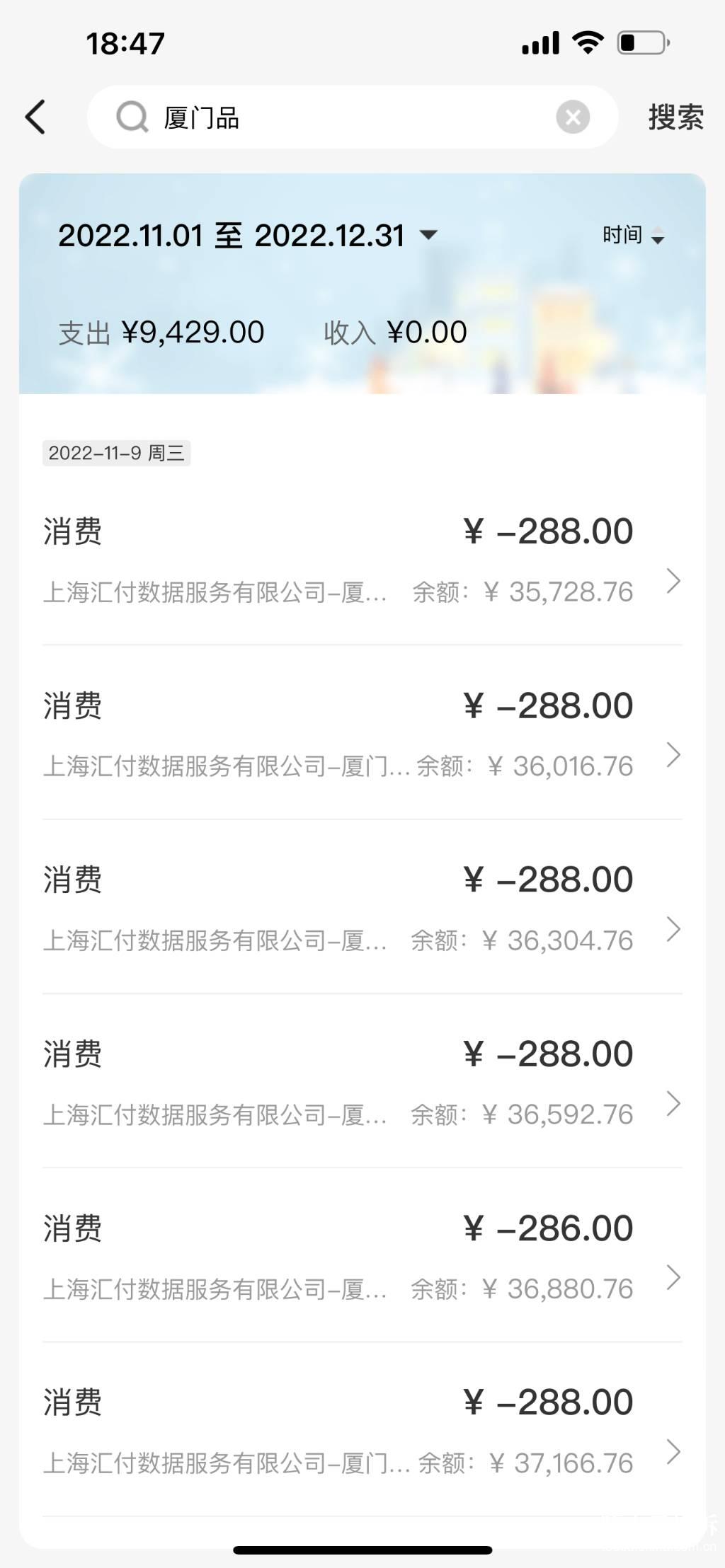Select the 2022-11-9 周三 date label
Screen dimensions: 725x1568
click(x=117, y=454)
